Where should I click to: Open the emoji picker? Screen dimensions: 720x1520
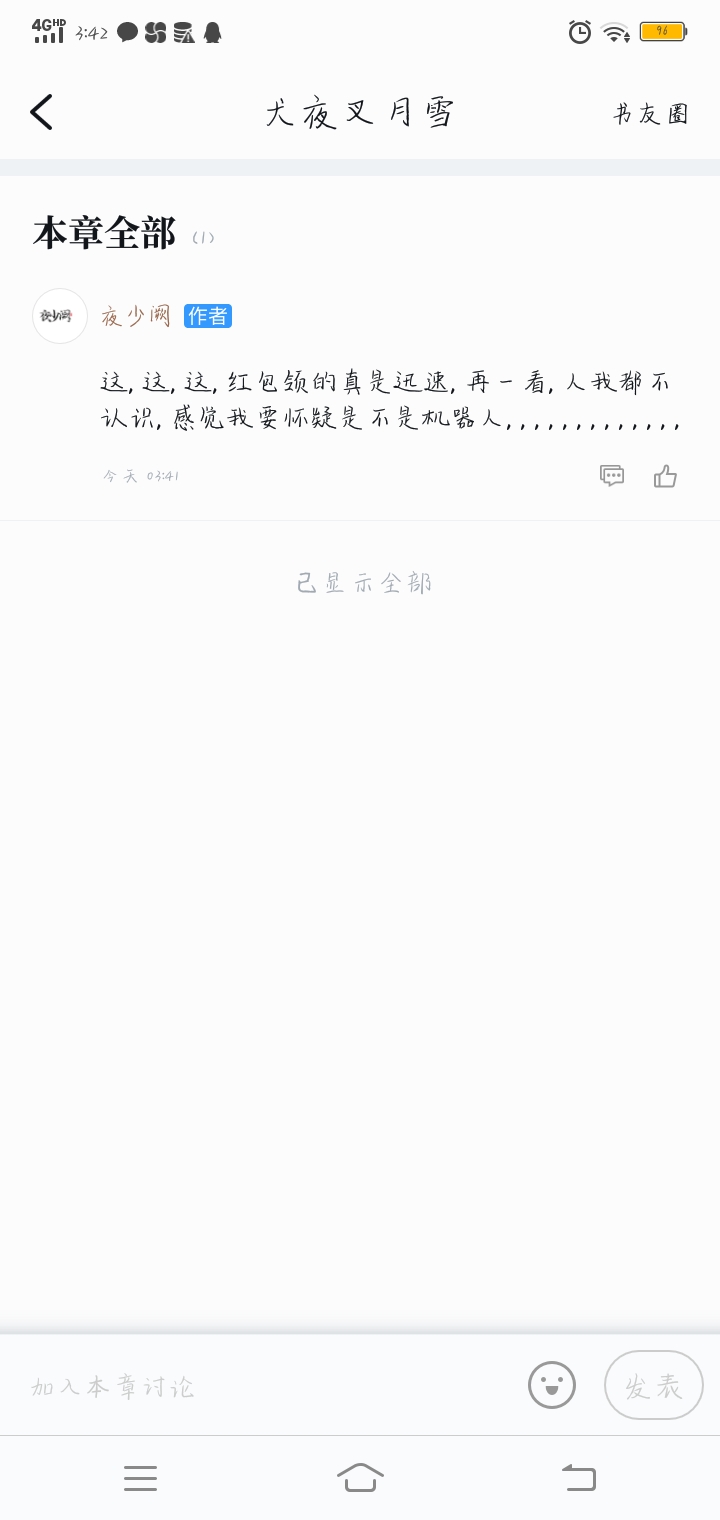pos(552,1385)
